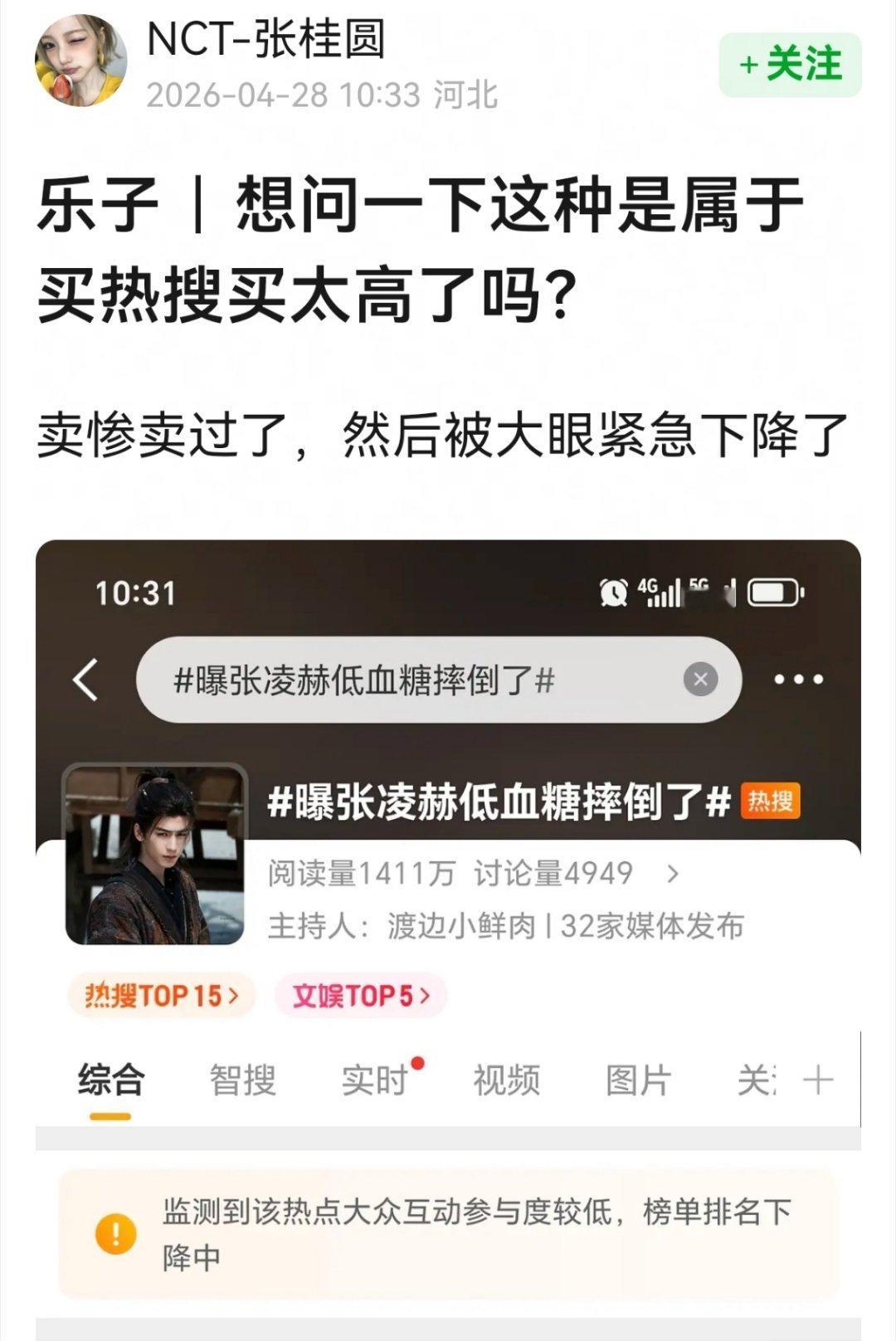Clear the search field using the x icon

coord(699,678)
